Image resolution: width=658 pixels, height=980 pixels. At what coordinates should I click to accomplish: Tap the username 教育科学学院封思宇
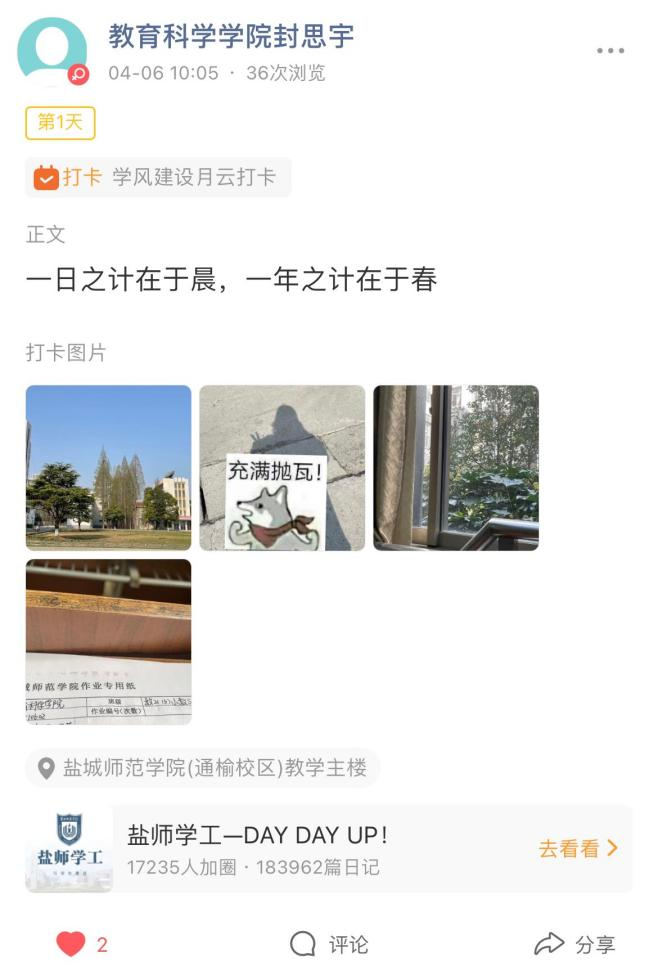[231, 36]
